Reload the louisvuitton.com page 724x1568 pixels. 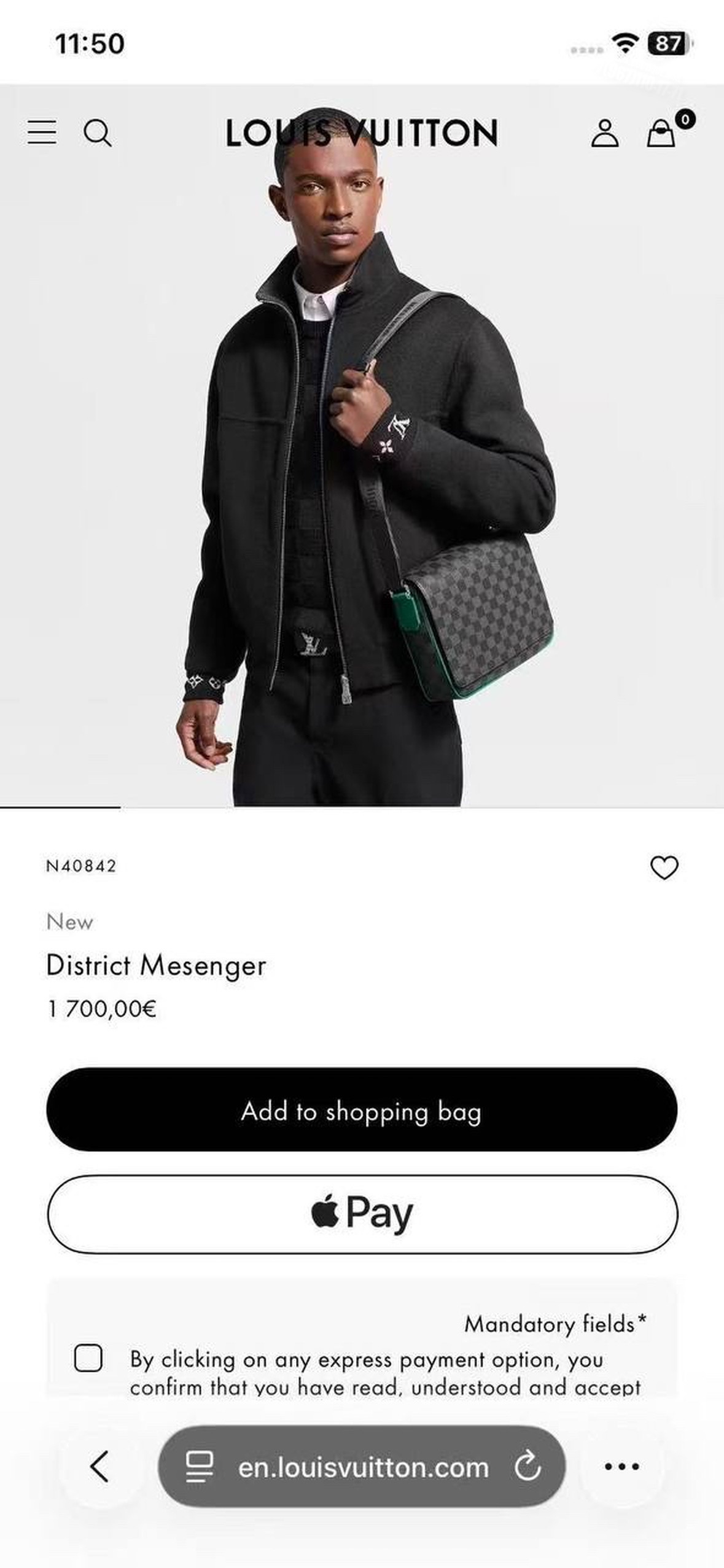pyautogui.click(x=527, y=1467)
